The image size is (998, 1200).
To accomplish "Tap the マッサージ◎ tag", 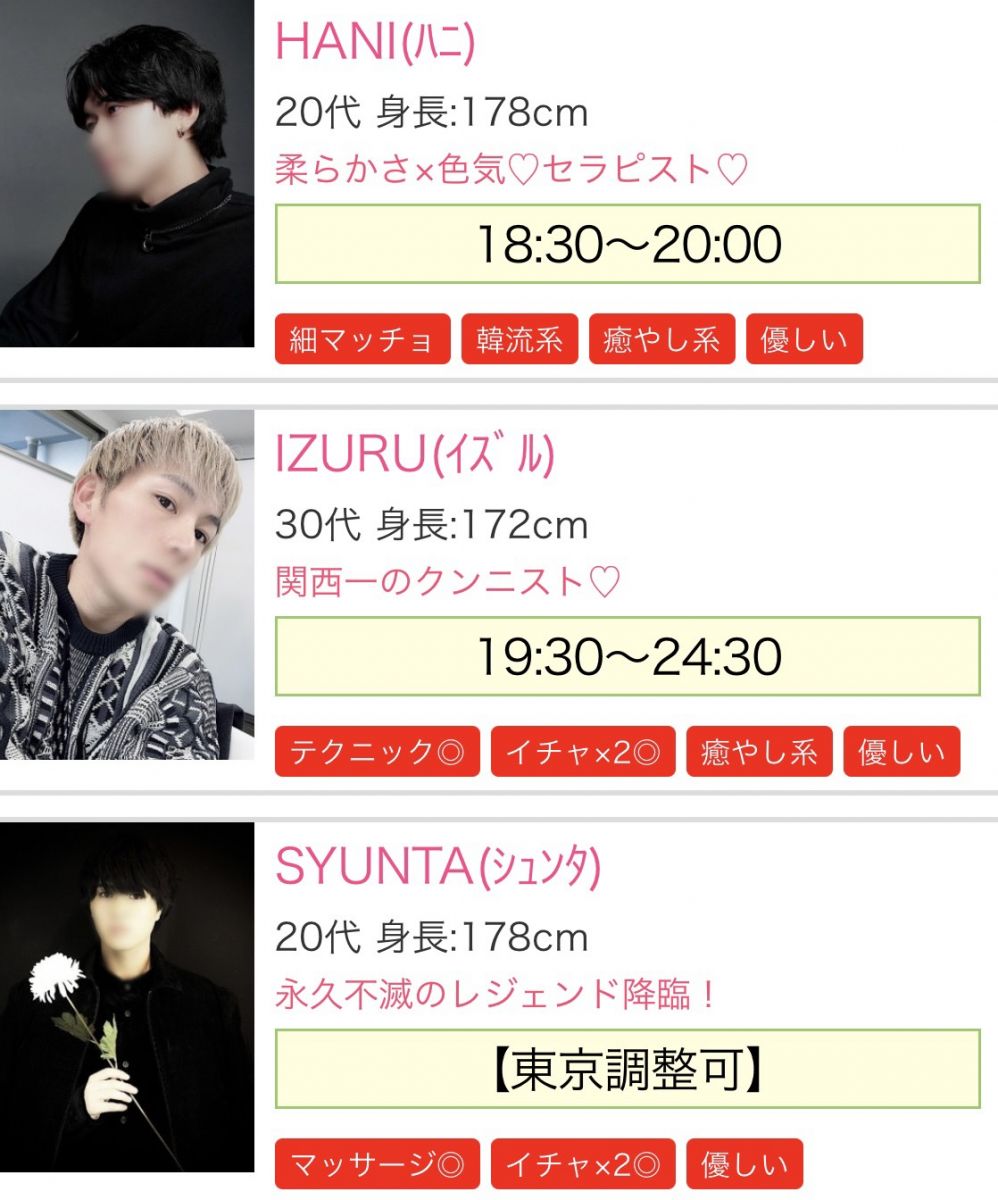I will pos(377,1164).
